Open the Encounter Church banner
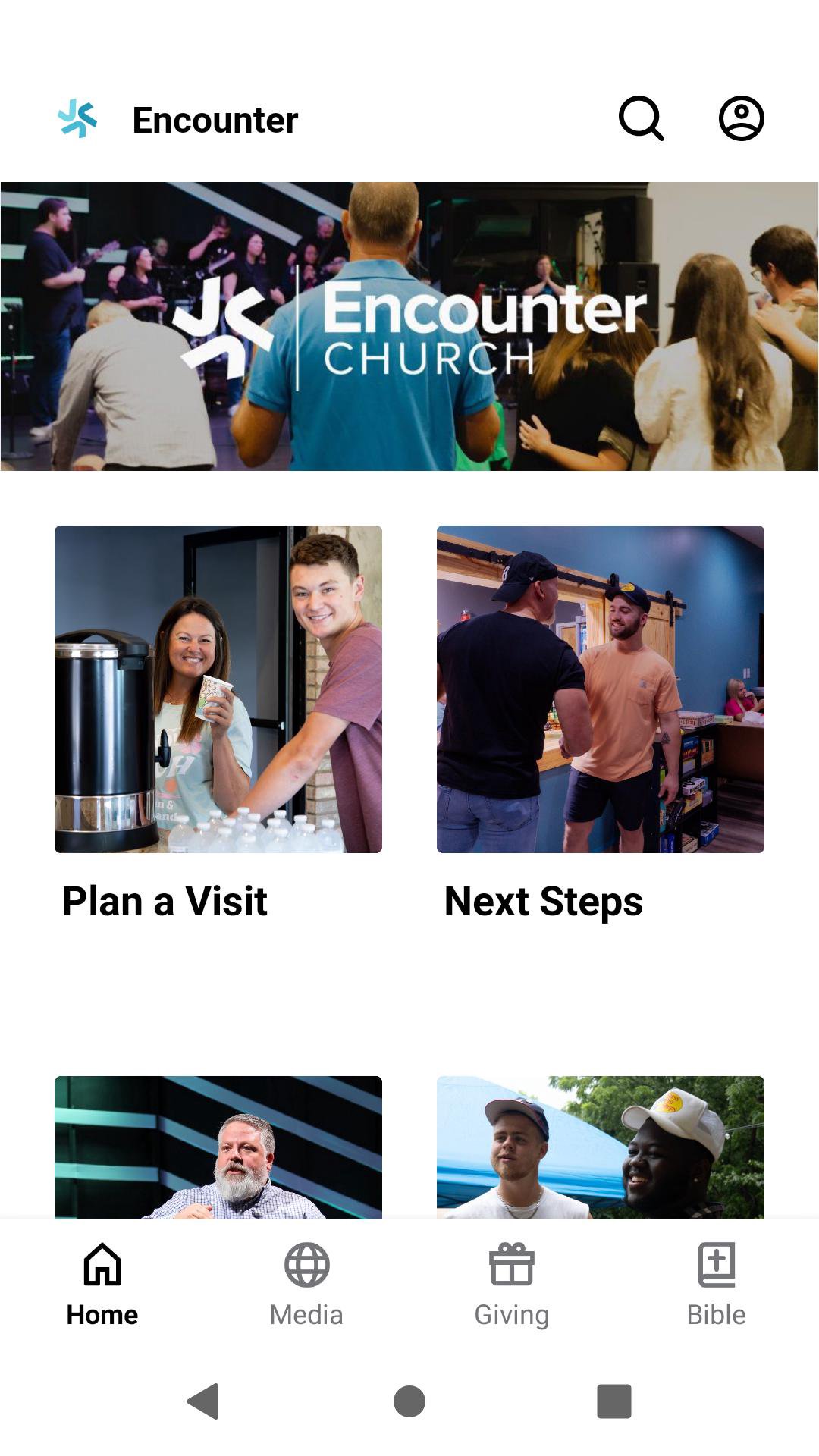 (409, 326)
